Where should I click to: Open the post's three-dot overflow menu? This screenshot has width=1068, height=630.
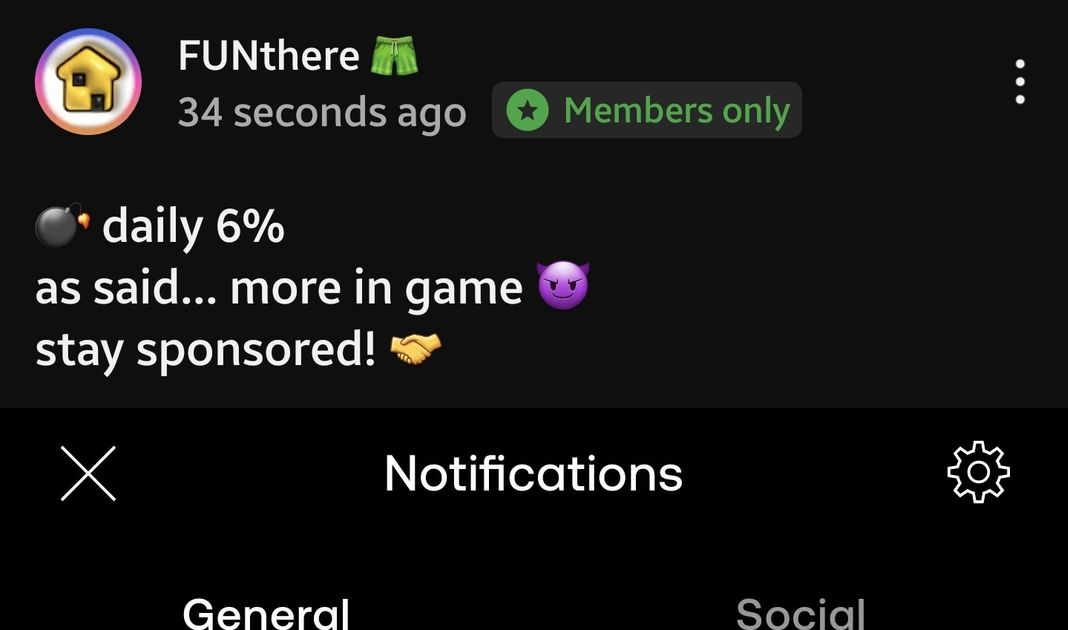(1019, 82)
